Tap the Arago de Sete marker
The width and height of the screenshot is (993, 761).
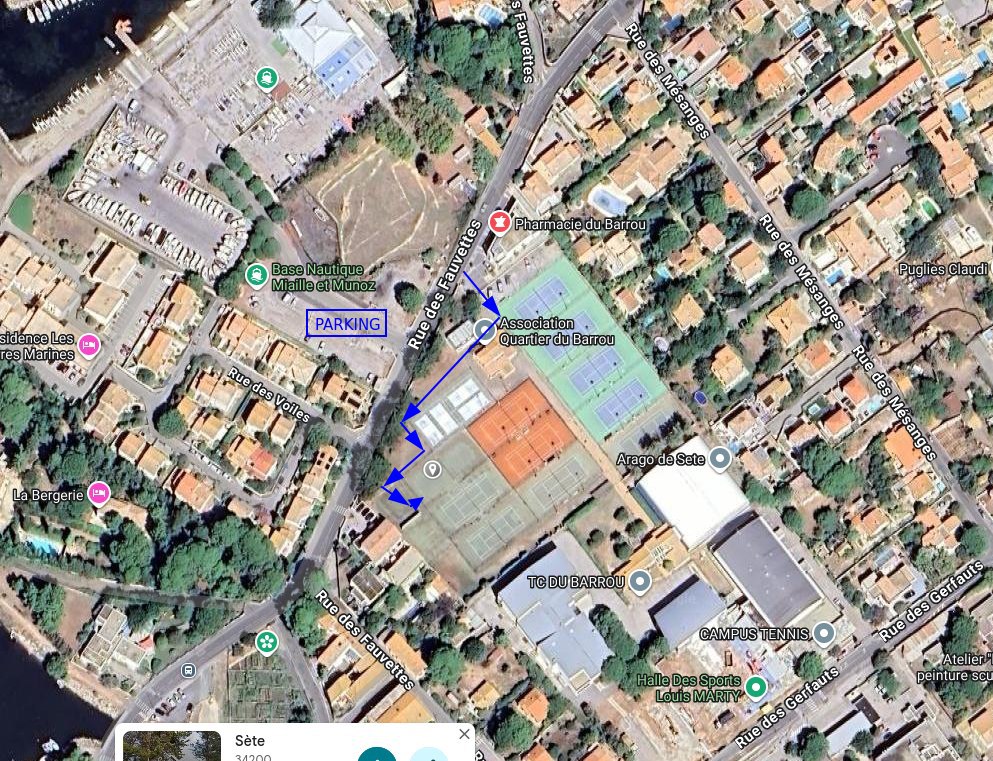(x=720, y=460)
